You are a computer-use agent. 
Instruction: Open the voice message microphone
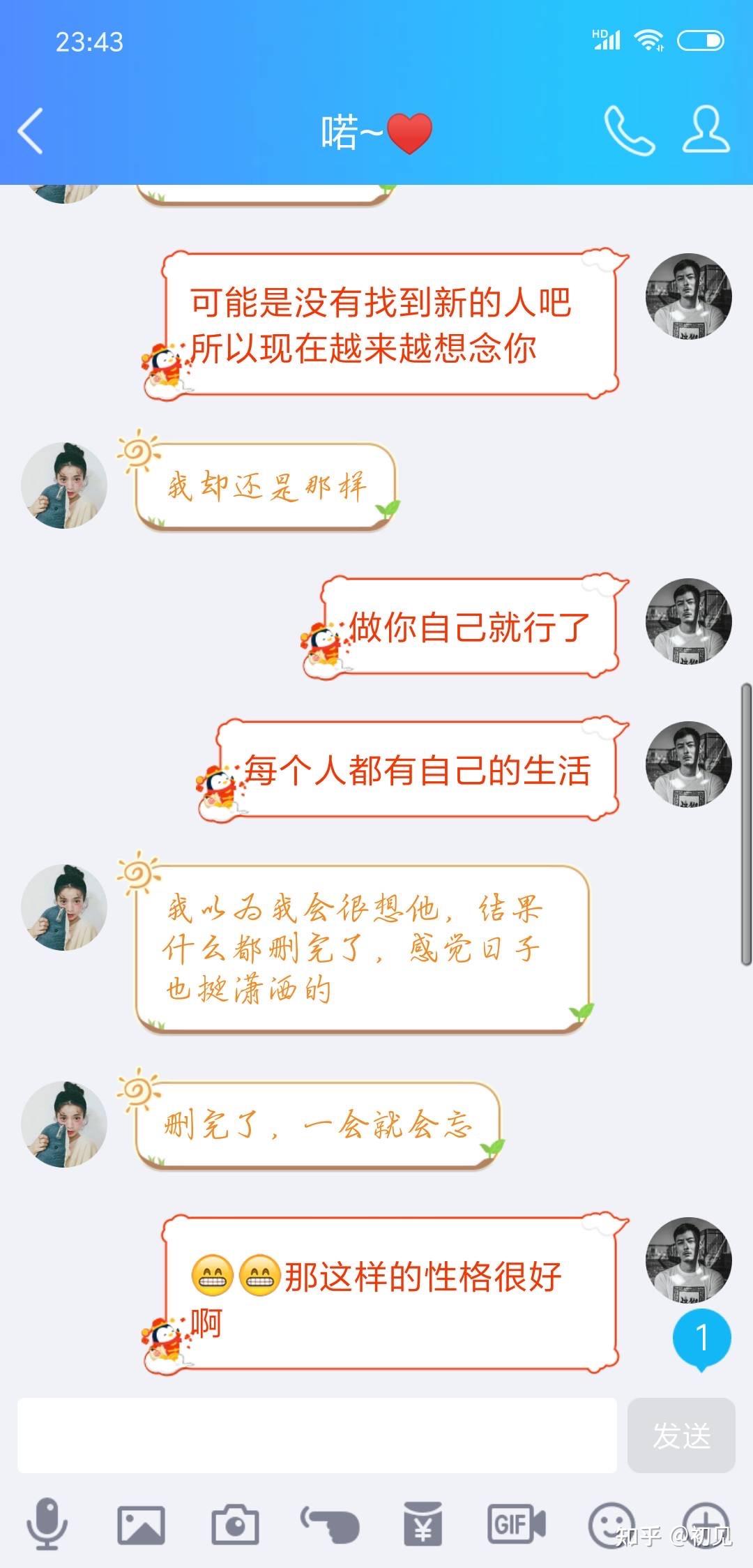pyautogui.click(x=47, y=1523)
